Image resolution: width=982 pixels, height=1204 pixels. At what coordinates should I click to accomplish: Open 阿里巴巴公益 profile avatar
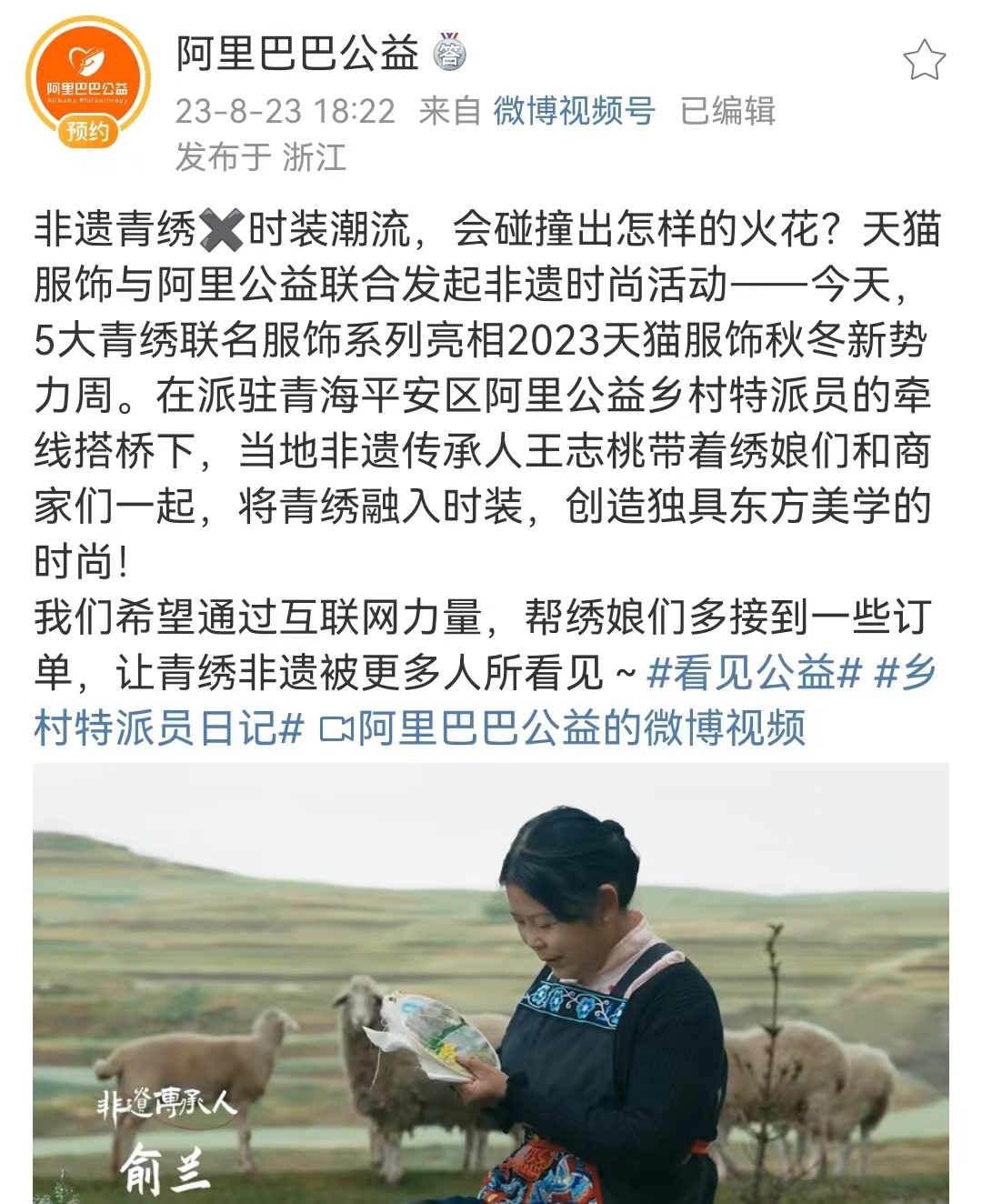(x=87, y=80)
